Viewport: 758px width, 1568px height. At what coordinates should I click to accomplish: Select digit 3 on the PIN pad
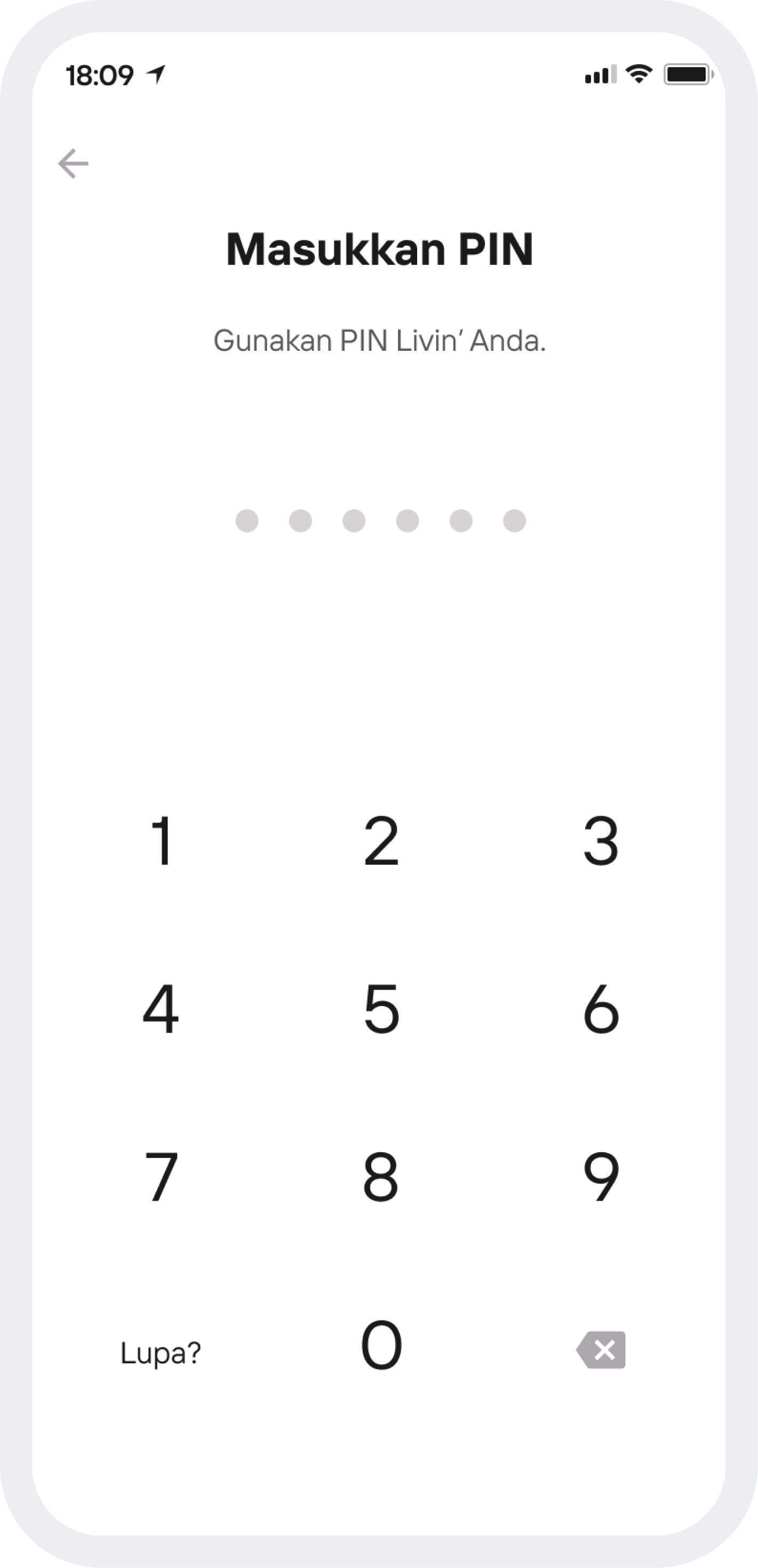(601, 841)
